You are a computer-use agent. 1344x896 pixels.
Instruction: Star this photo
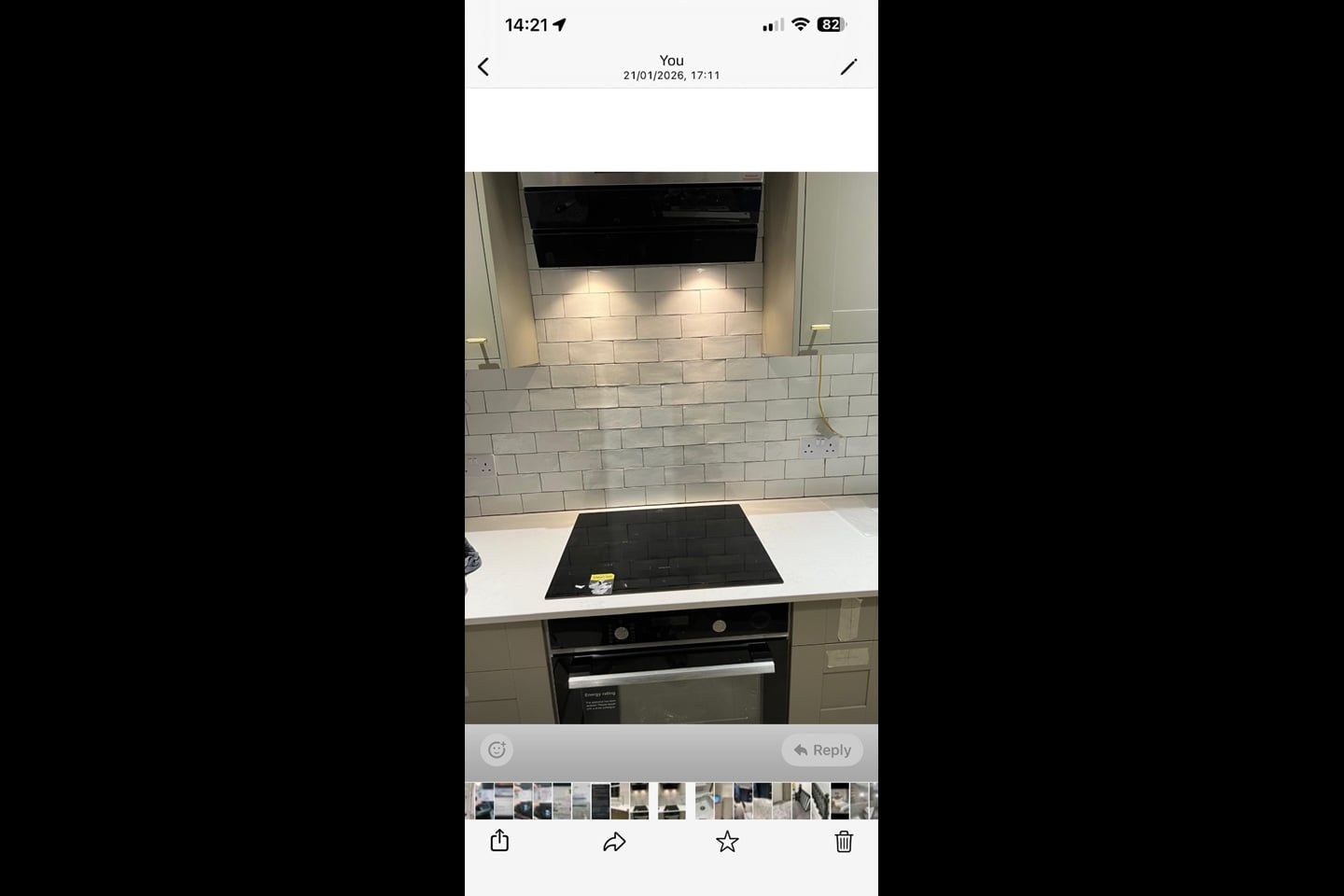[x=727, y=842]
